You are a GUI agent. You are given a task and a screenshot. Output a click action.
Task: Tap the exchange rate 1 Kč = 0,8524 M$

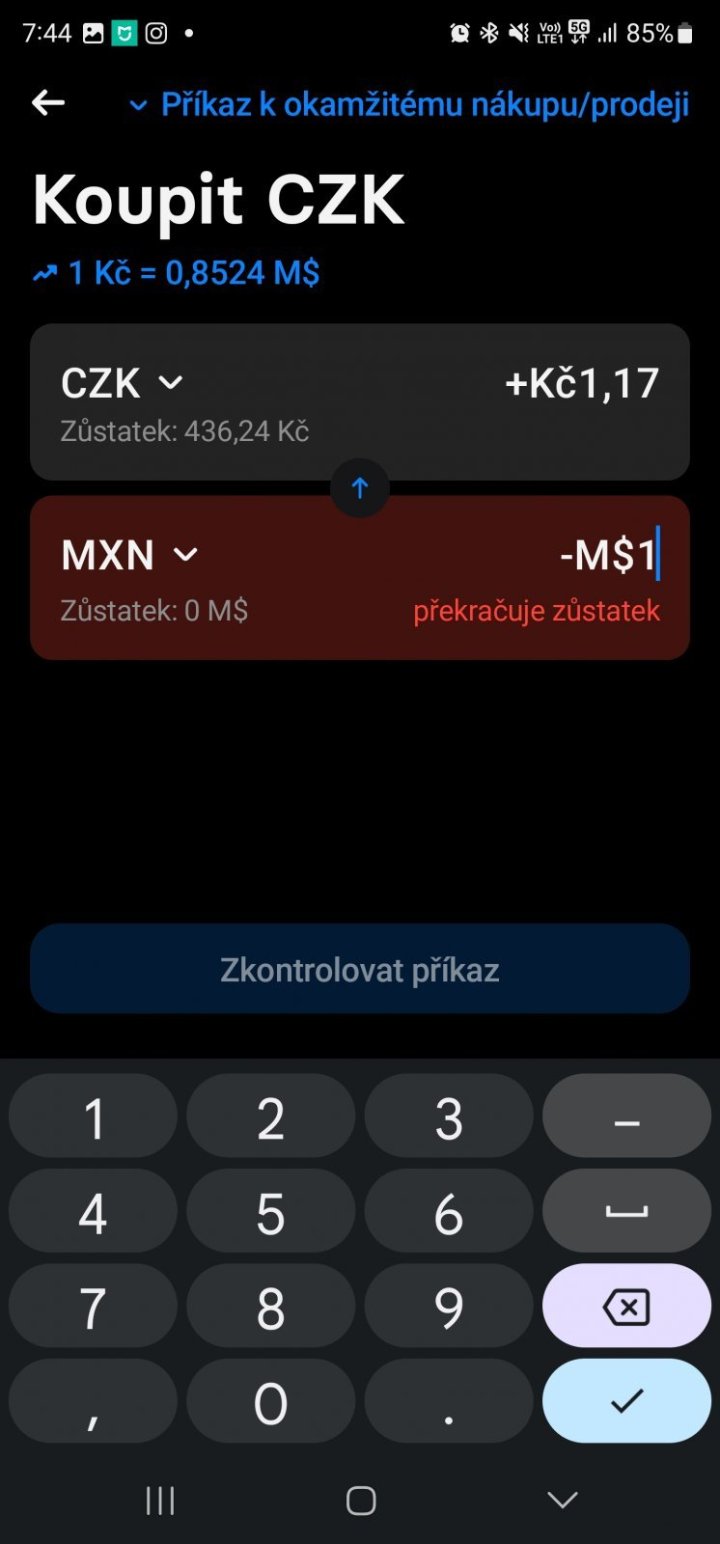coord(178,272)
